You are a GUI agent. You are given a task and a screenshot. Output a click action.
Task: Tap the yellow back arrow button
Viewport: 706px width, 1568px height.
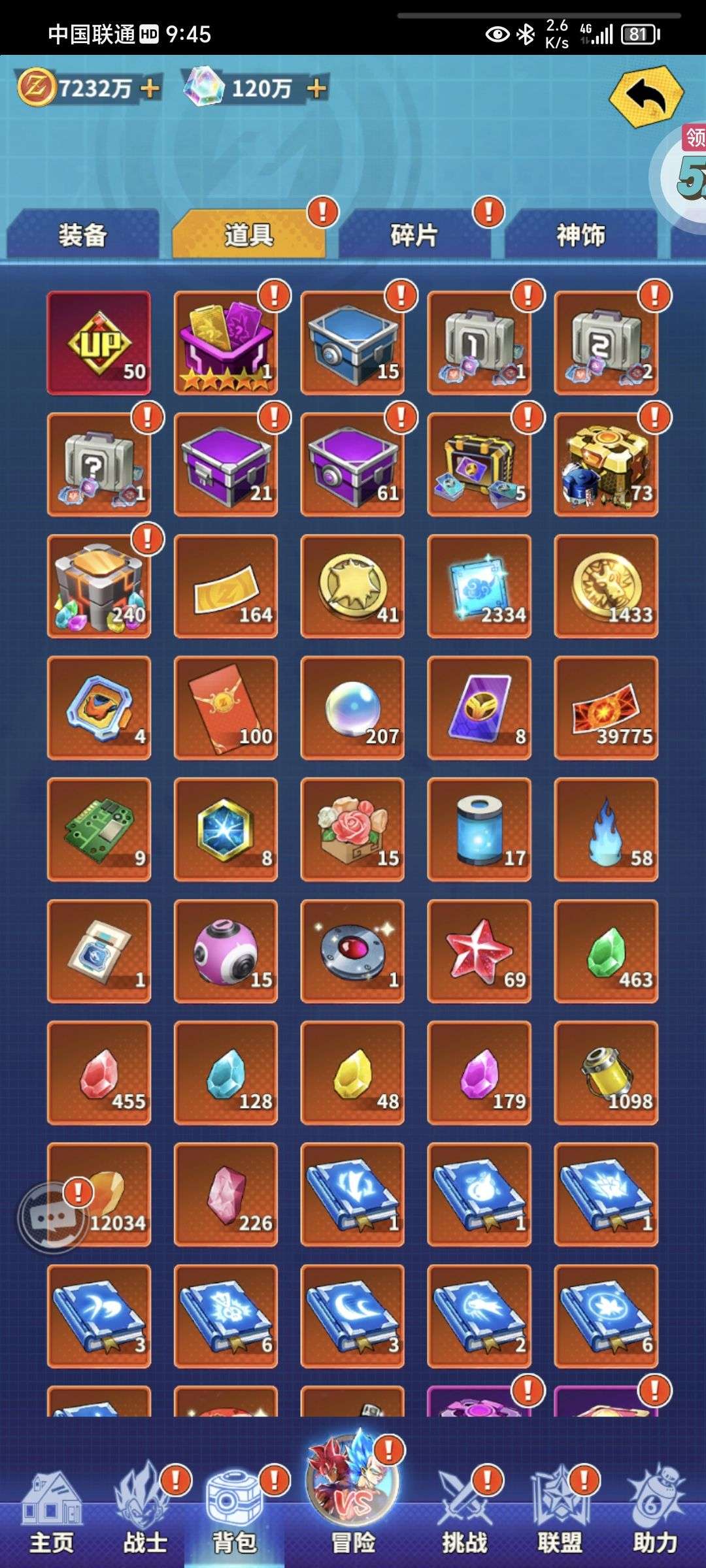click(x=646, y=97)
